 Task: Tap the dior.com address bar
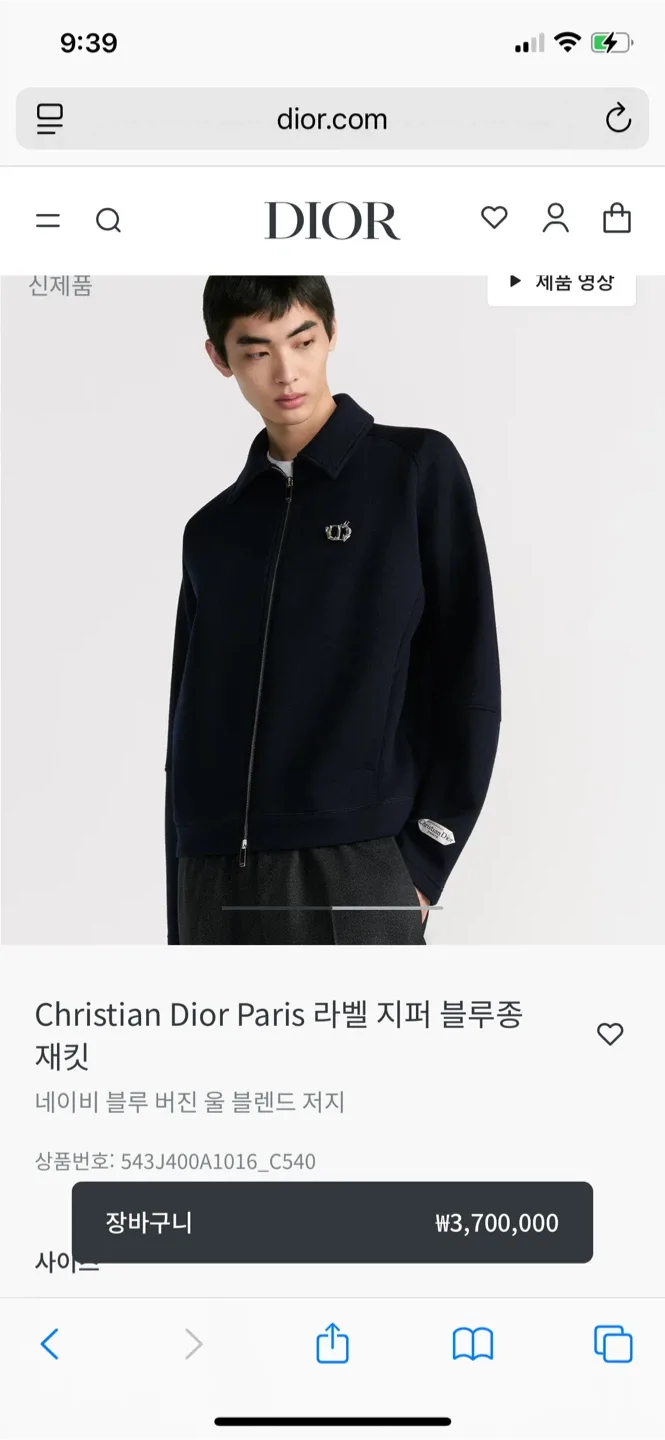332,120
